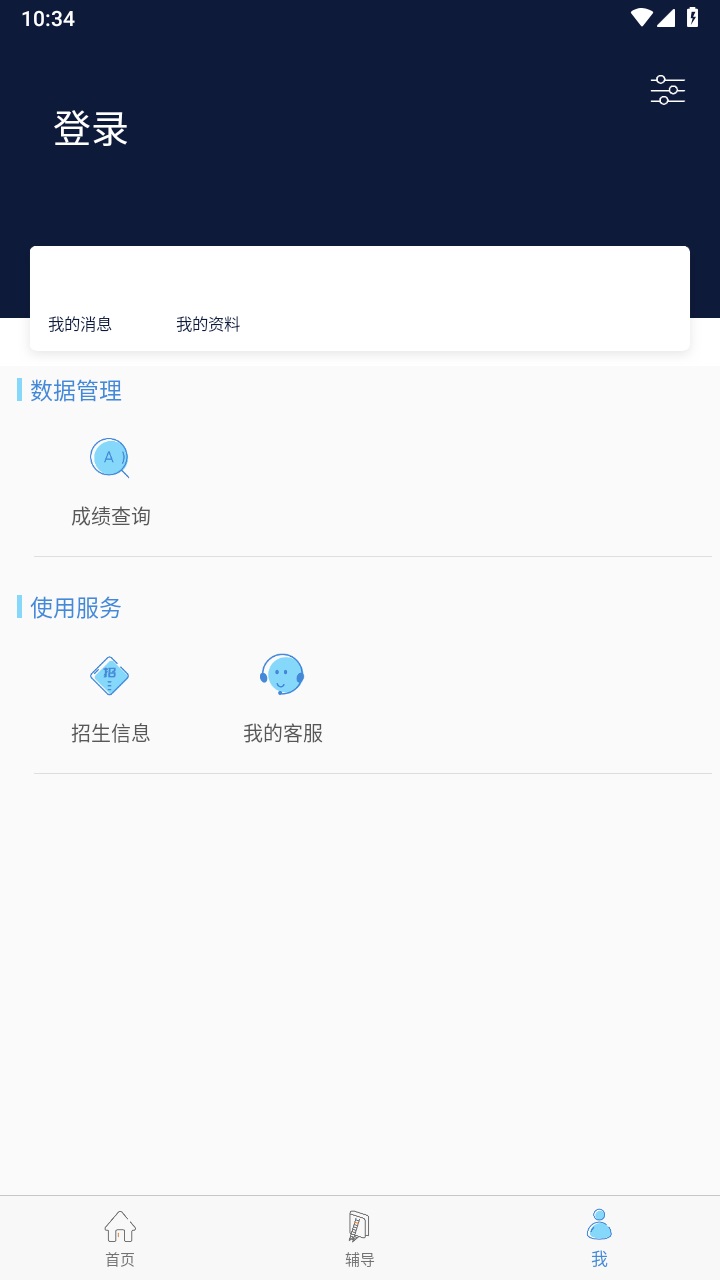Contact 我的客服 customer service

pyautogui.click(x=283, y=699)
